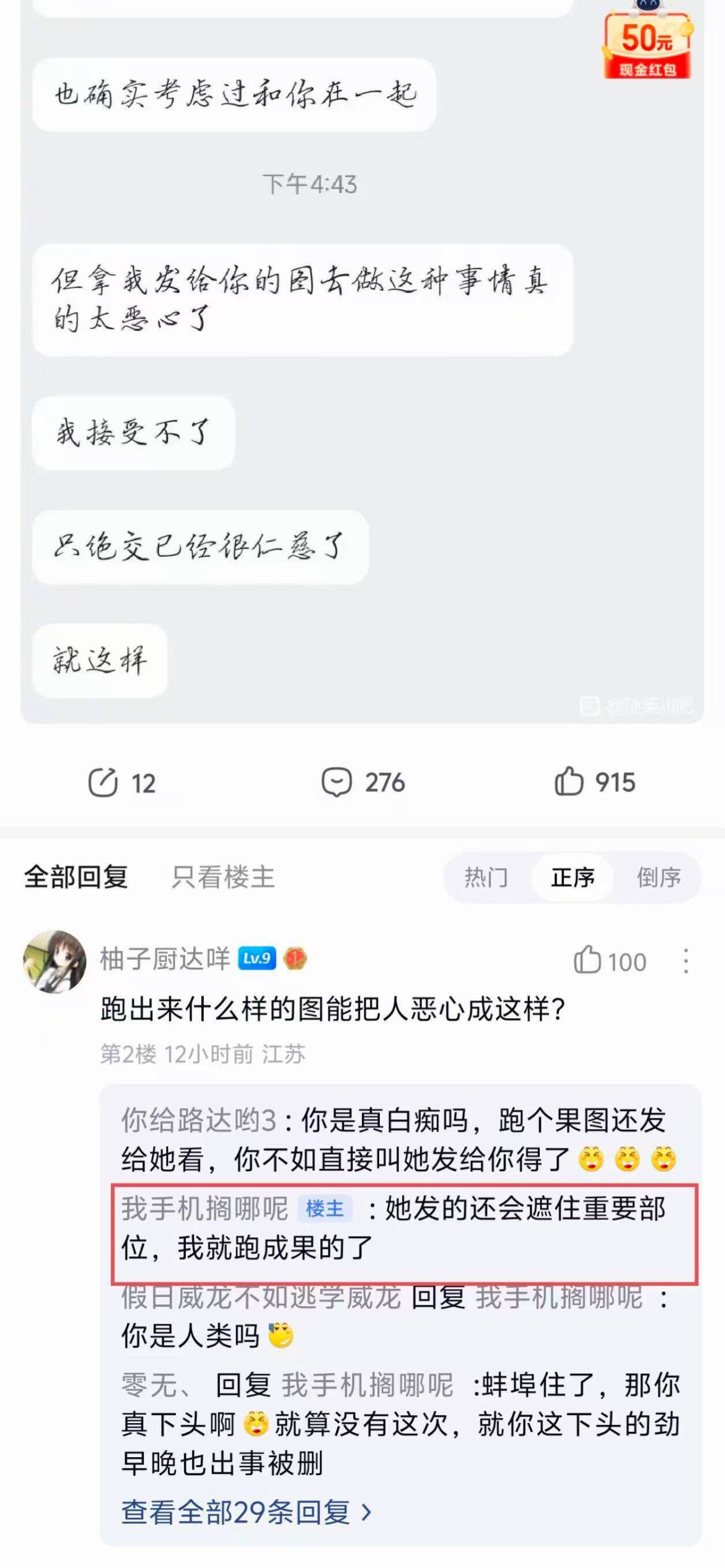Screen dimensions: 725x1568
Task: Open the post's 276 comments
Action: [x=363, y=782]
